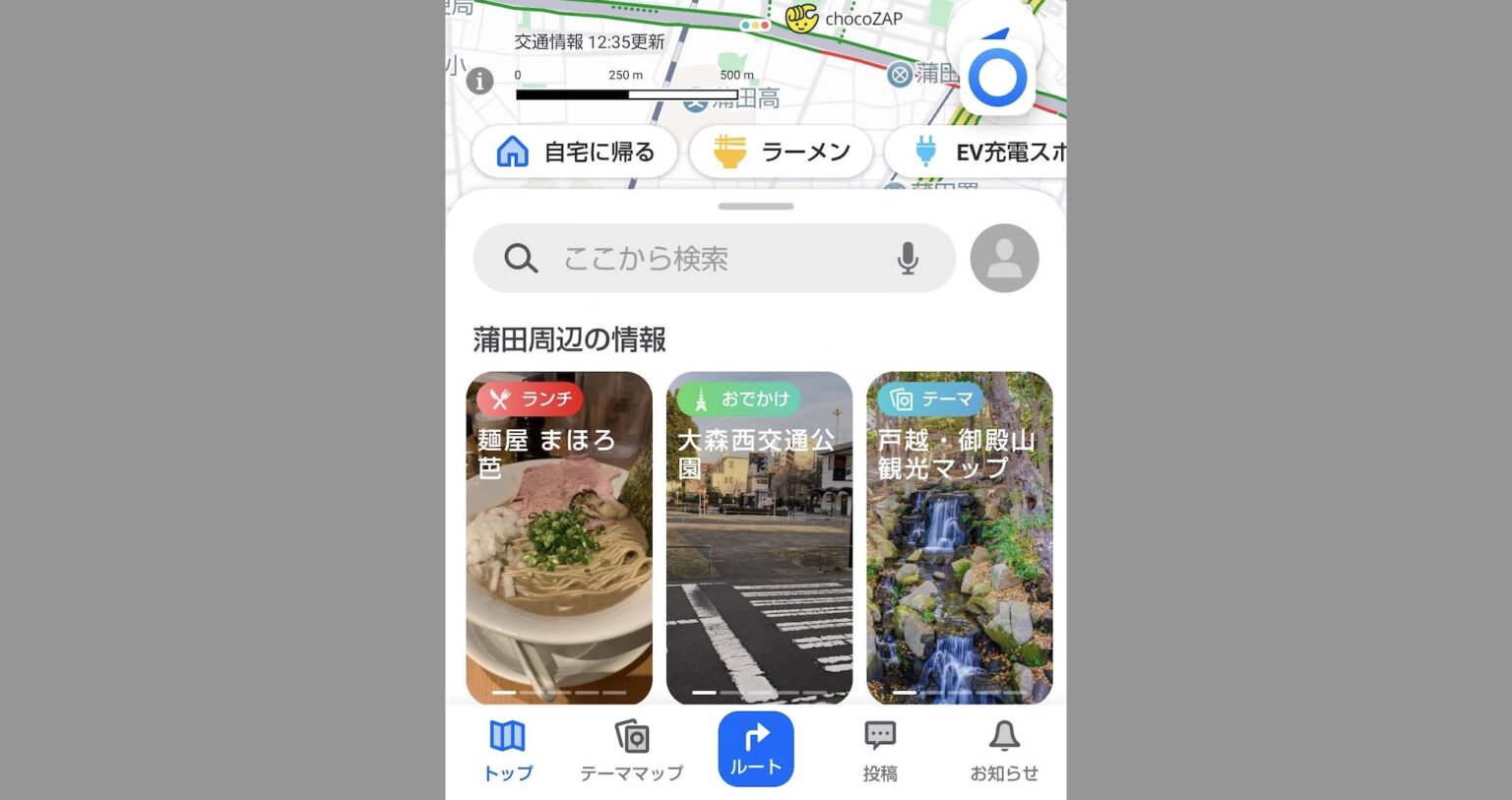Start voice search with the microphone

pyautogui.click(x=908, y=259)
